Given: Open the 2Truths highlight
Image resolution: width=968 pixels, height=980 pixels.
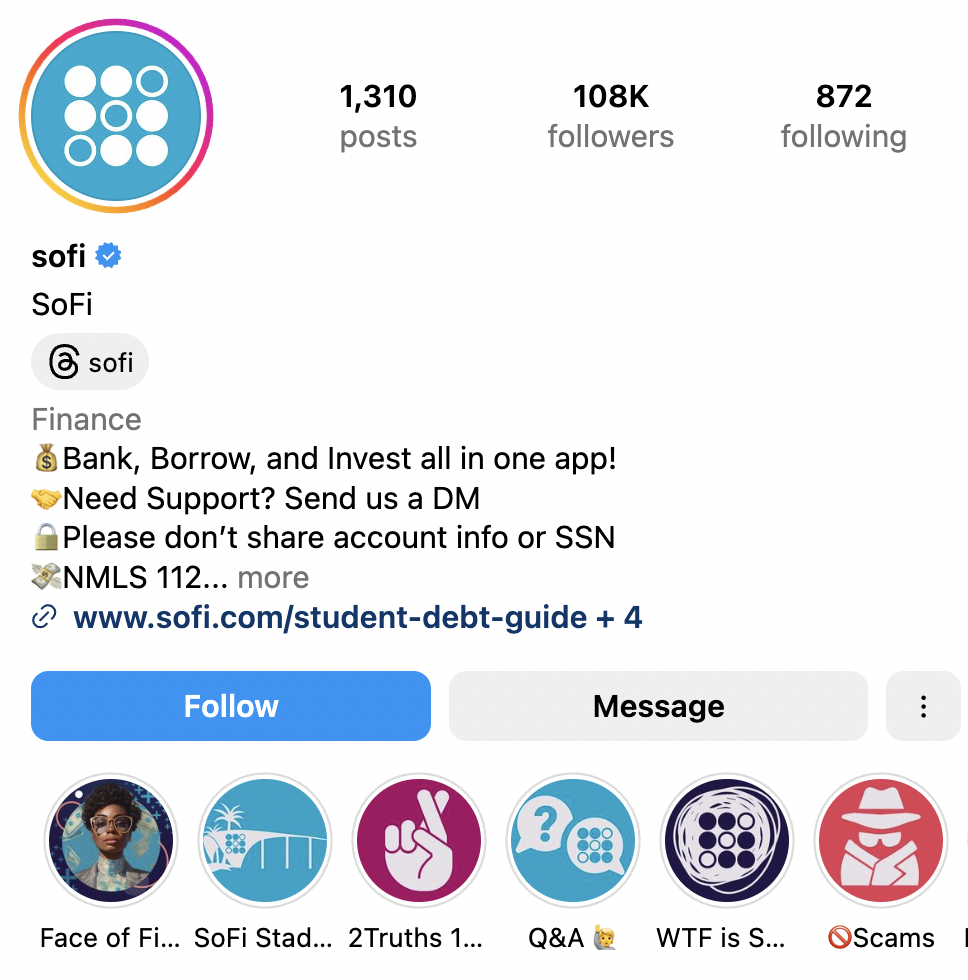Looking at the screenshot, I should (x=419, y=842).
